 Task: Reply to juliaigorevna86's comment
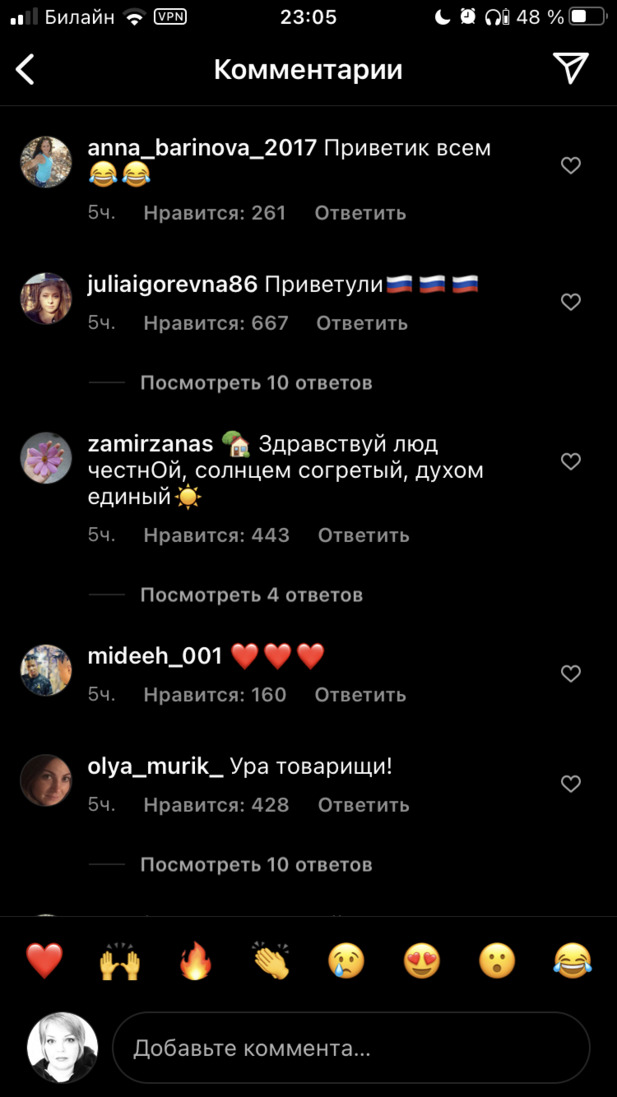(x=362, y=323)
